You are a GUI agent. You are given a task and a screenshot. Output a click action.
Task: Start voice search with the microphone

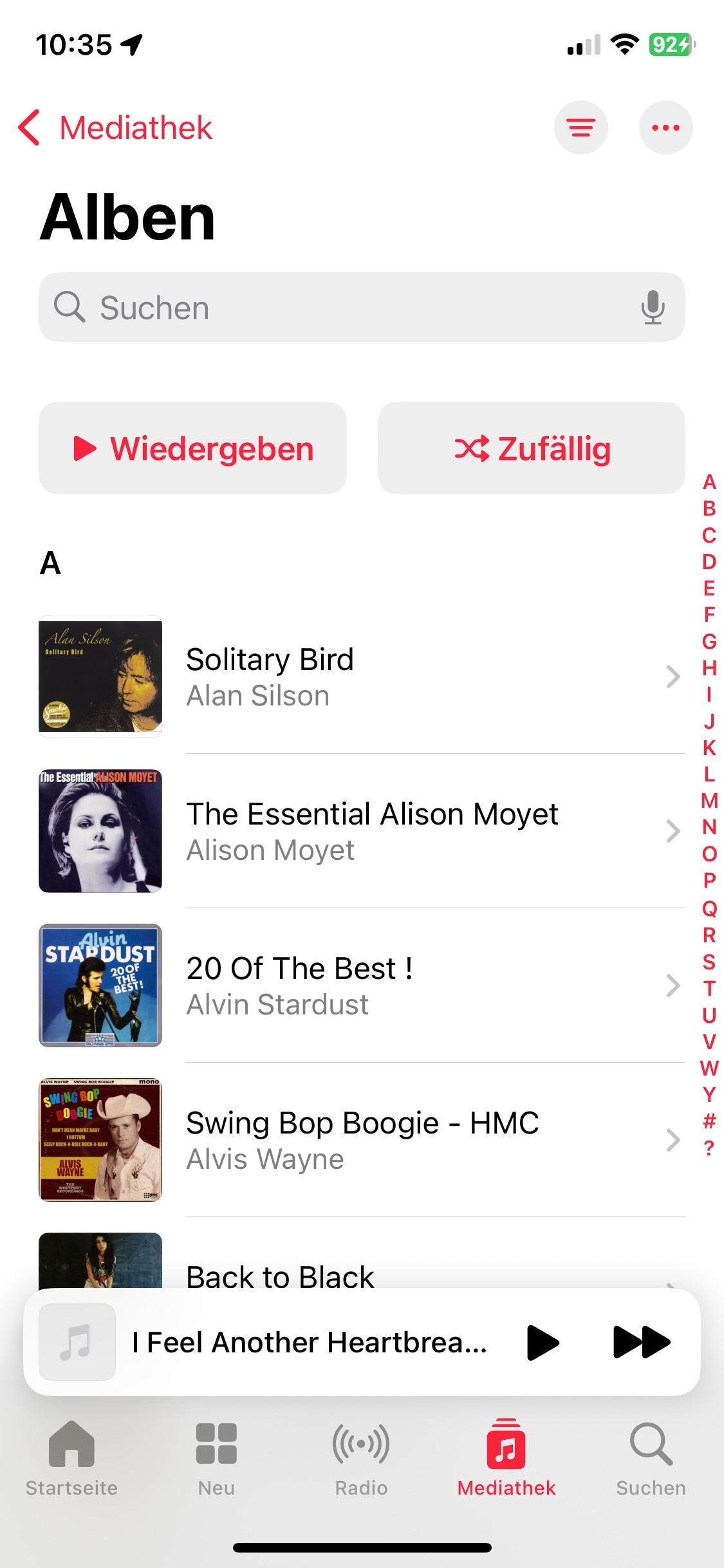coord(653,307)
